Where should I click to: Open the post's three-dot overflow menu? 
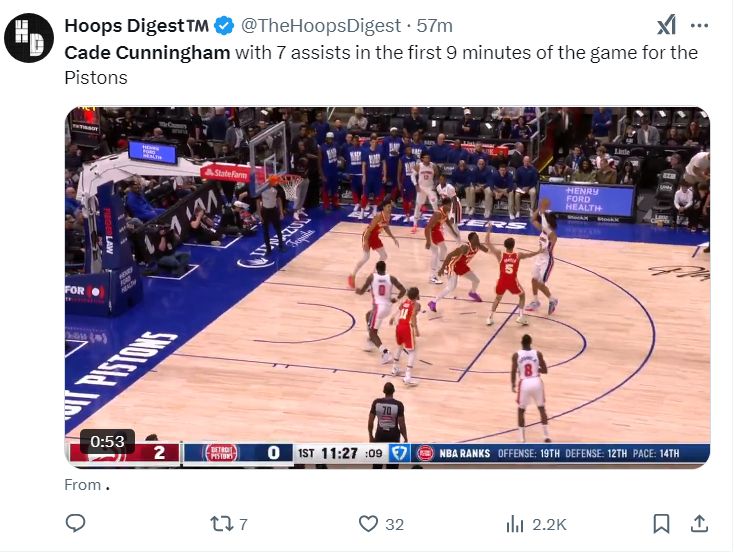click(x=700, y=25)
